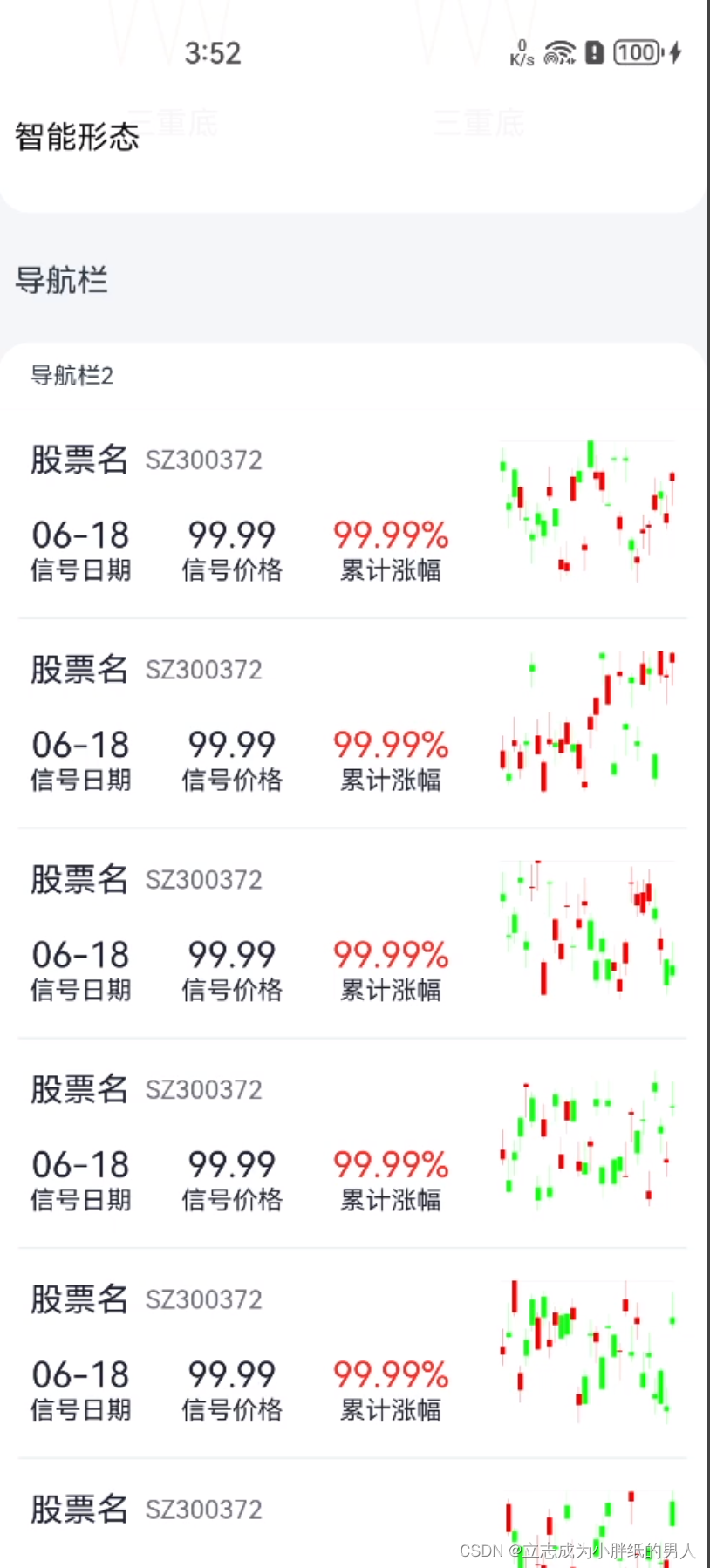Select the 导航栏2 tab
This screenshot has width=710, height=1568.
72,376
